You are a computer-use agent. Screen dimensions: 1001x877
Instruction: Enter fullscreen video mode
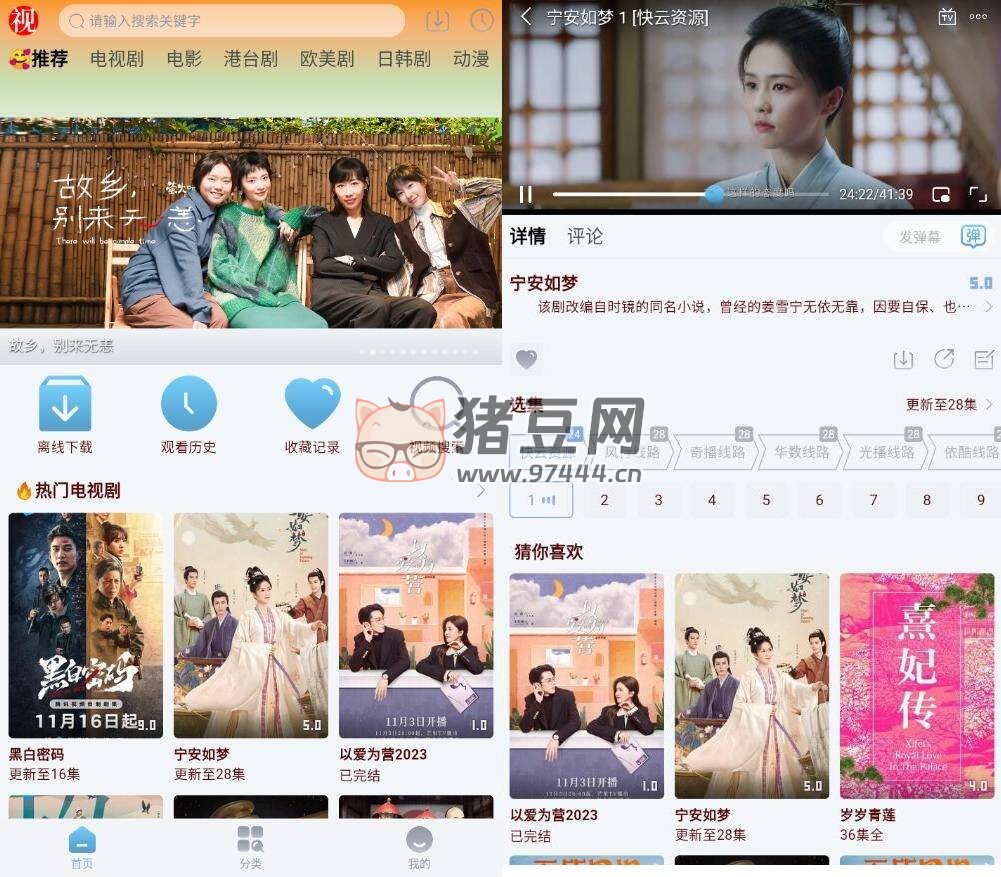(977, 194)
